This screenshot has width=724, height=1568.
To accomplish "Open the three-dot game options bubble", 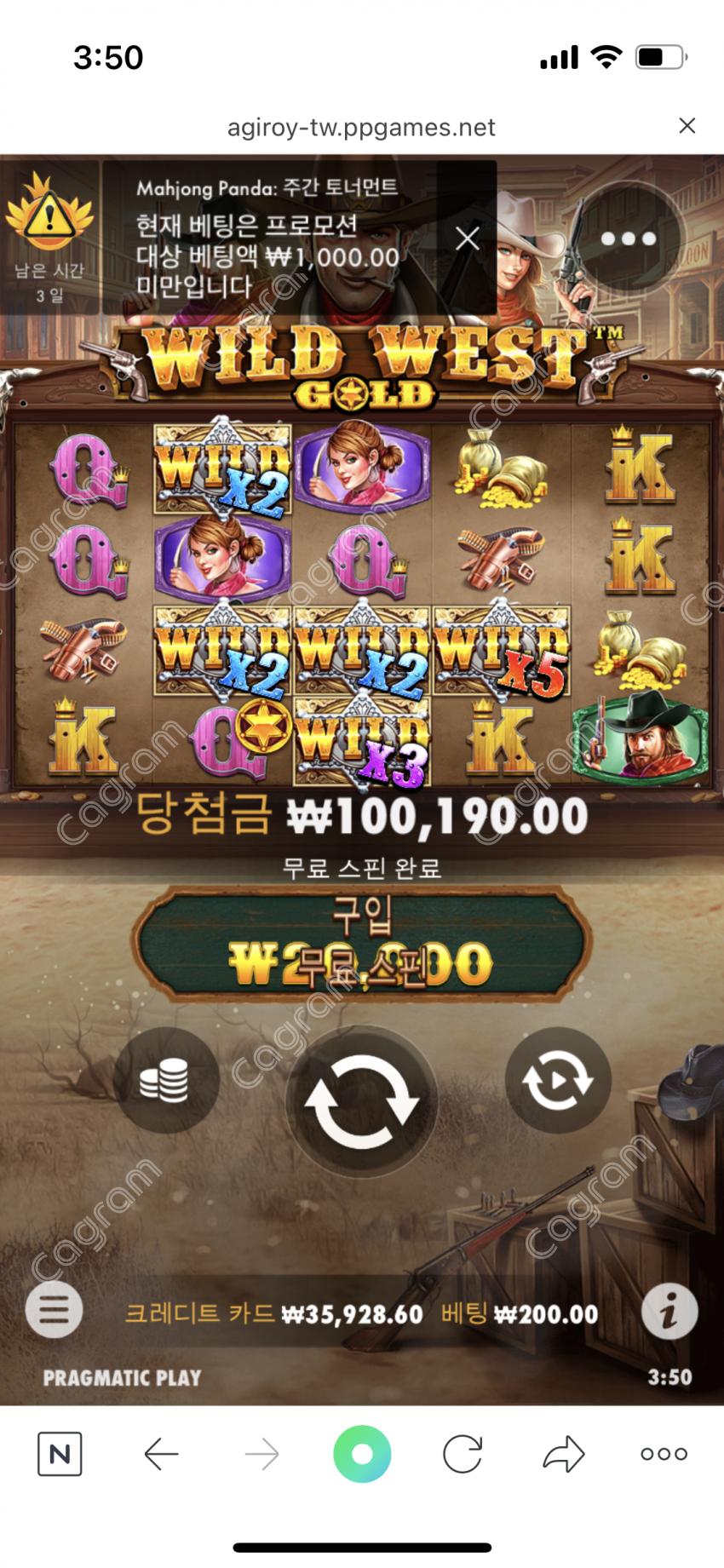I will point(628,239).
